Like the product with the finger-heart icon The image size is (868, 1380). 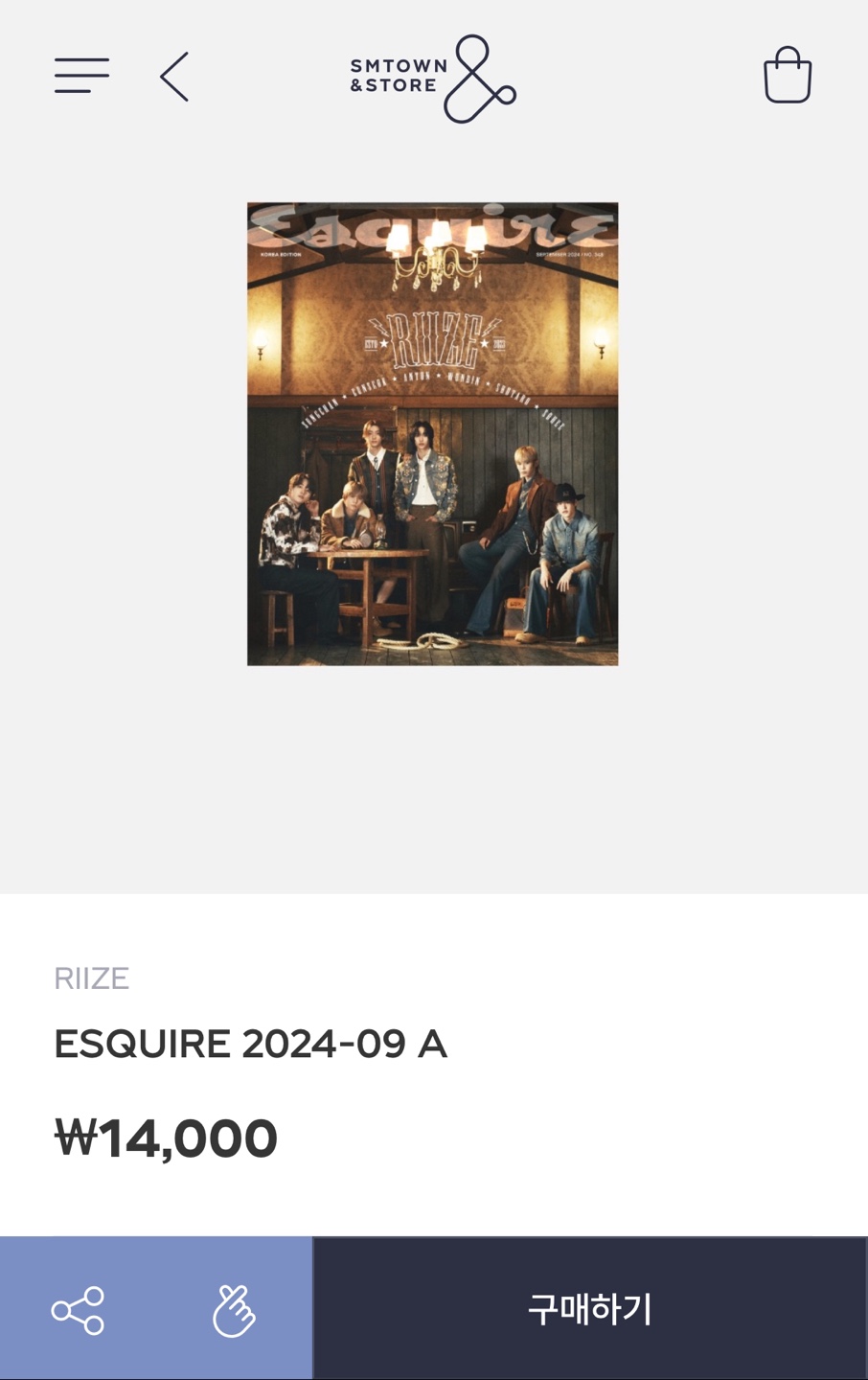point(234,1310)
